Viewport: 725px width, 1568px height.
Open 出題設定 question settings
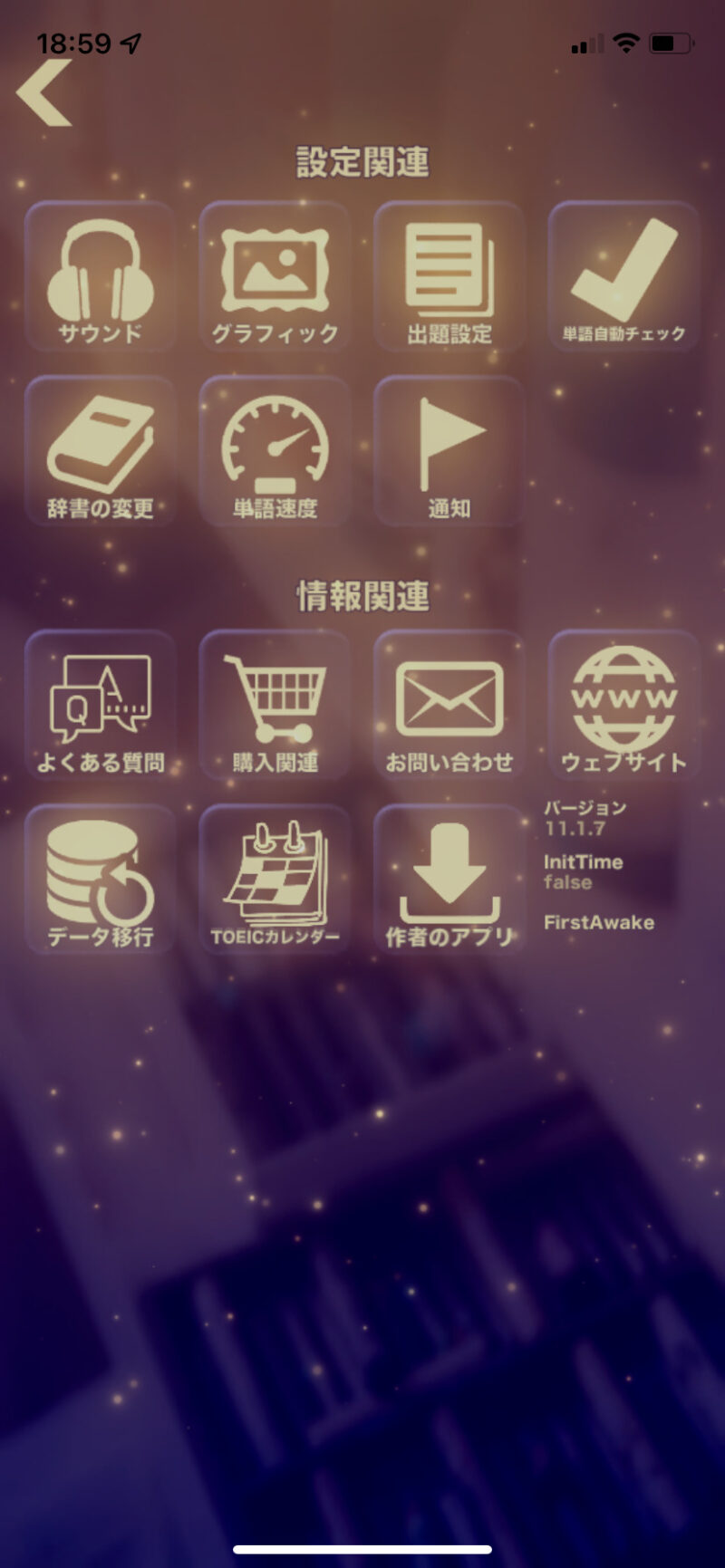pos(449,277)
